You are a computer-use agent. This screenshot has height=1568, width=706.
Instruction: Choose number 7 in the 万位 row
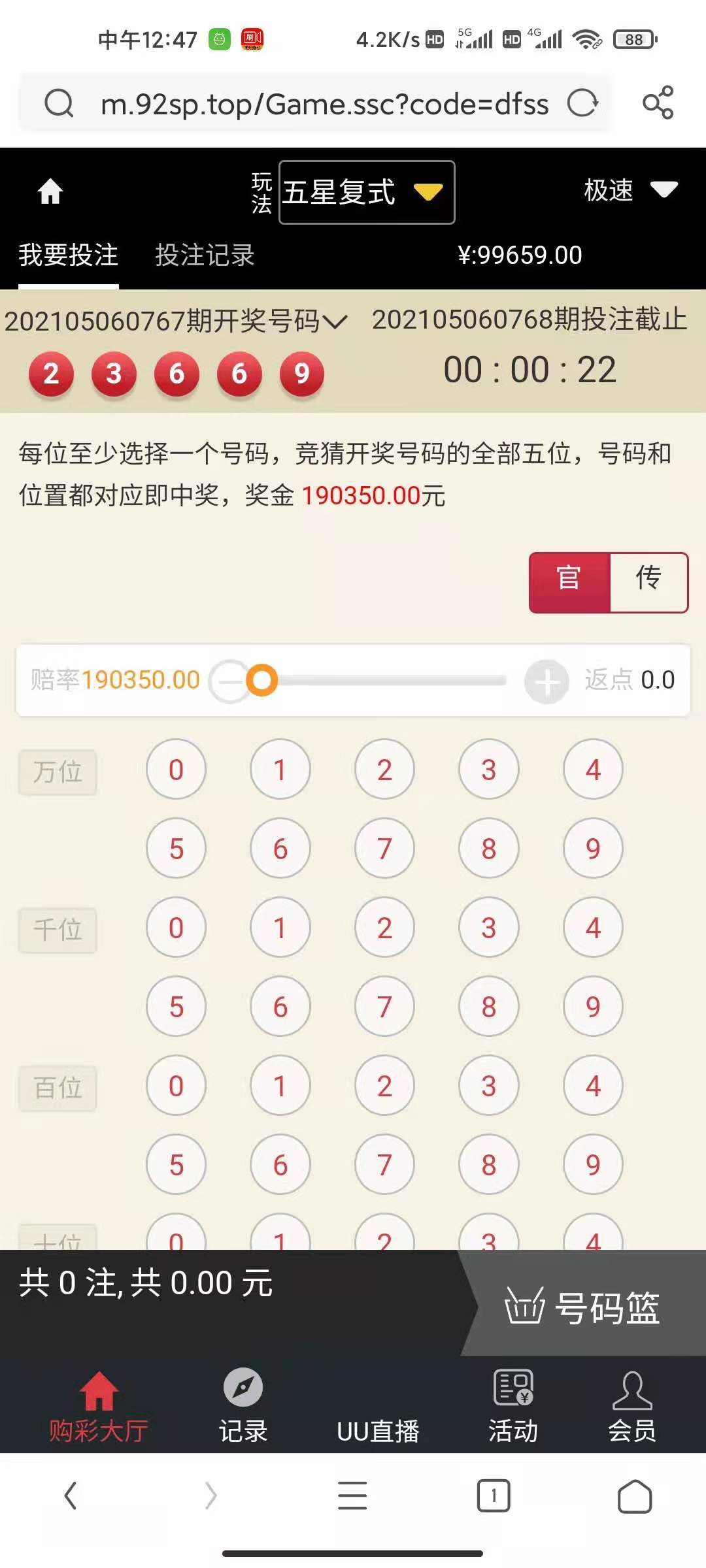(384, 849)
